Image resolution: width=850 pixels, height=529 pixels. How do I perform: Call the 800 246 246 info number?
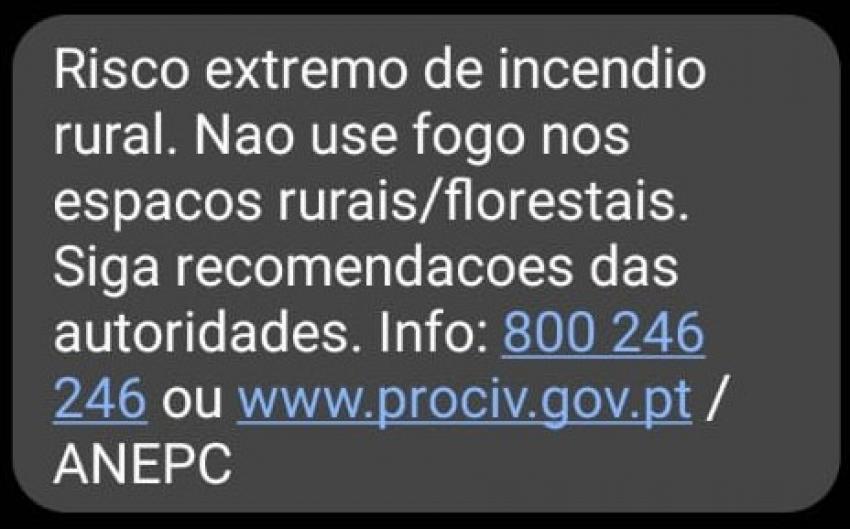pos(602,335)
